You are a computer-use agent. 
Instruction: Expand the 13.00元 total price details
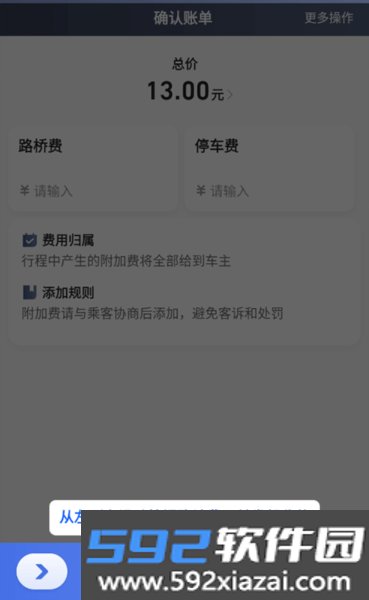190,91
